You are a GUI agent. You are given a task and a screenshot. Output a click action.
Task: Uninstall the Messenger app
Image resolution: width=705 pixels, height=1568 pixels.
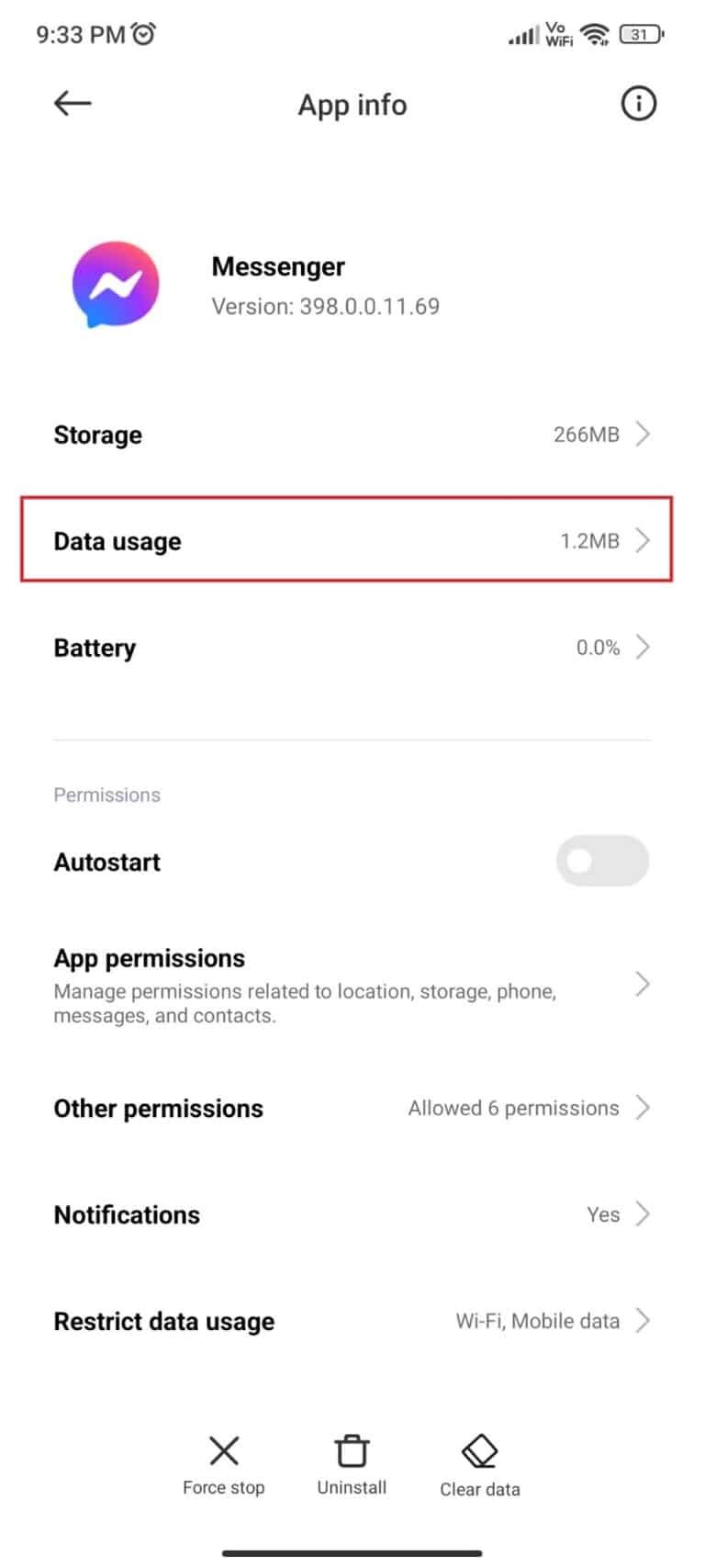pos(352,1465)
